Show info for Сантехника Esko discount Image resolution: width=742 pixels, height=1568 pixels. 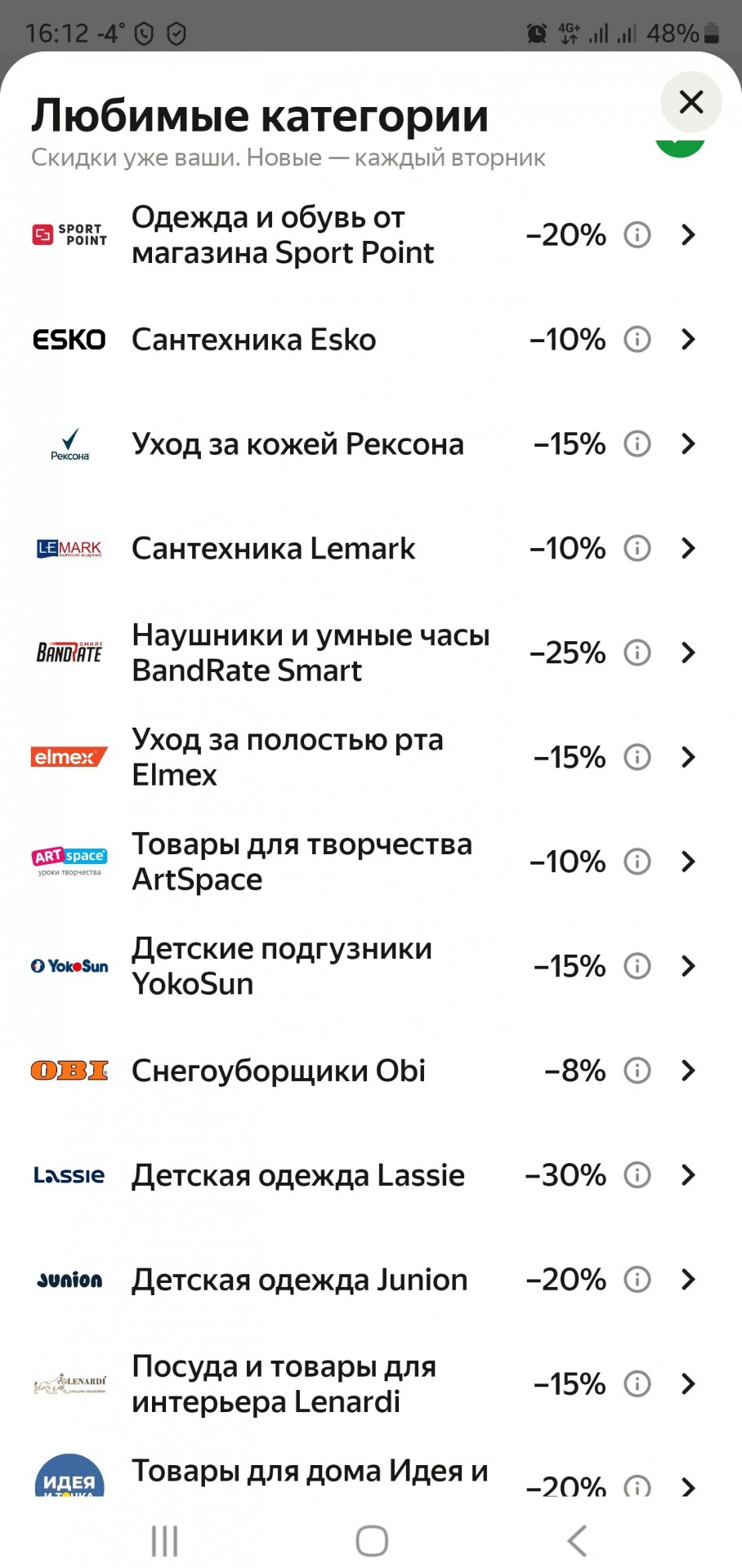point(637,340)
